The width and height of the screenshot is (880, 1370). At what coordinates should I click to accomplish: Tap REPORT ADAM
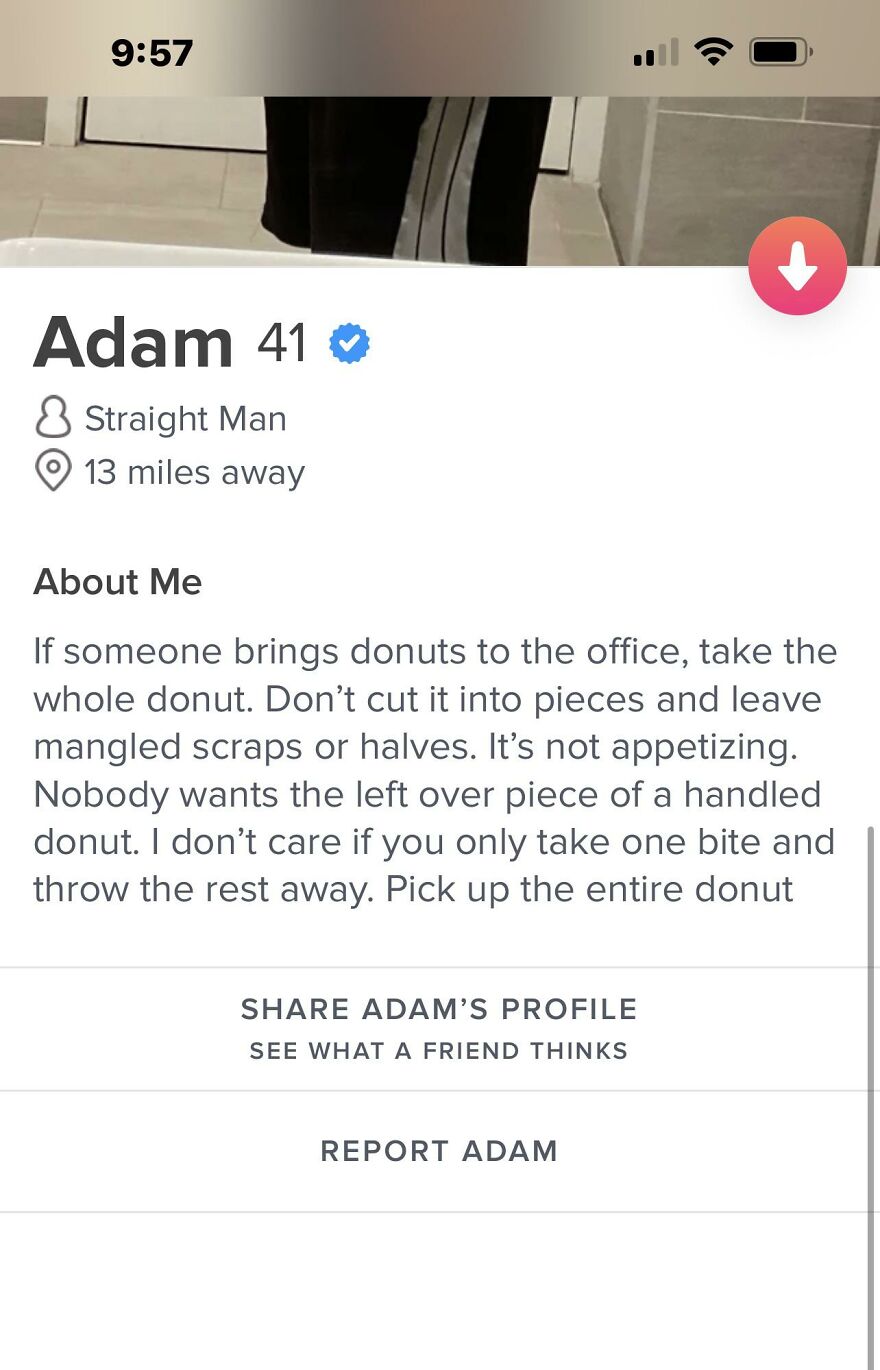coord(439,1150)
